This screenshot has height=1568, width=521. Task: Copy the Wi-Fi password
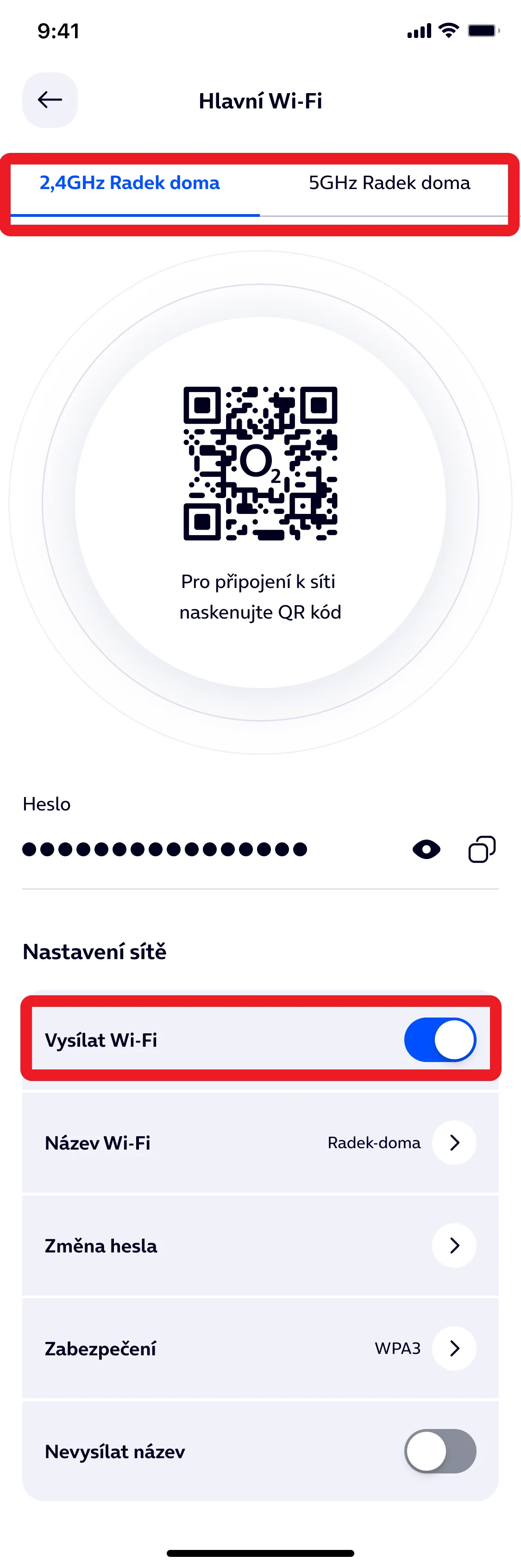pyautogui.click(x=482, y=849)
